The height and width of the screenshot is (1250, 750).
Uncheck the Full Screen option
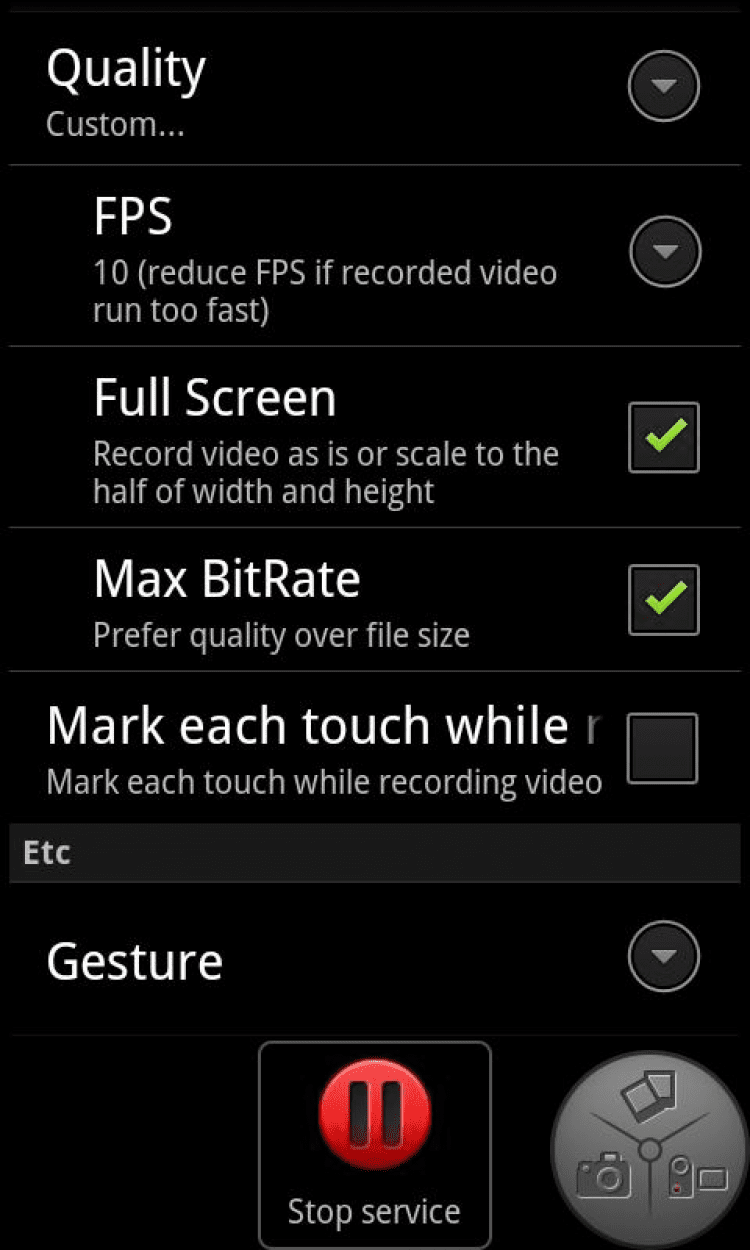[x=663, y=437]
